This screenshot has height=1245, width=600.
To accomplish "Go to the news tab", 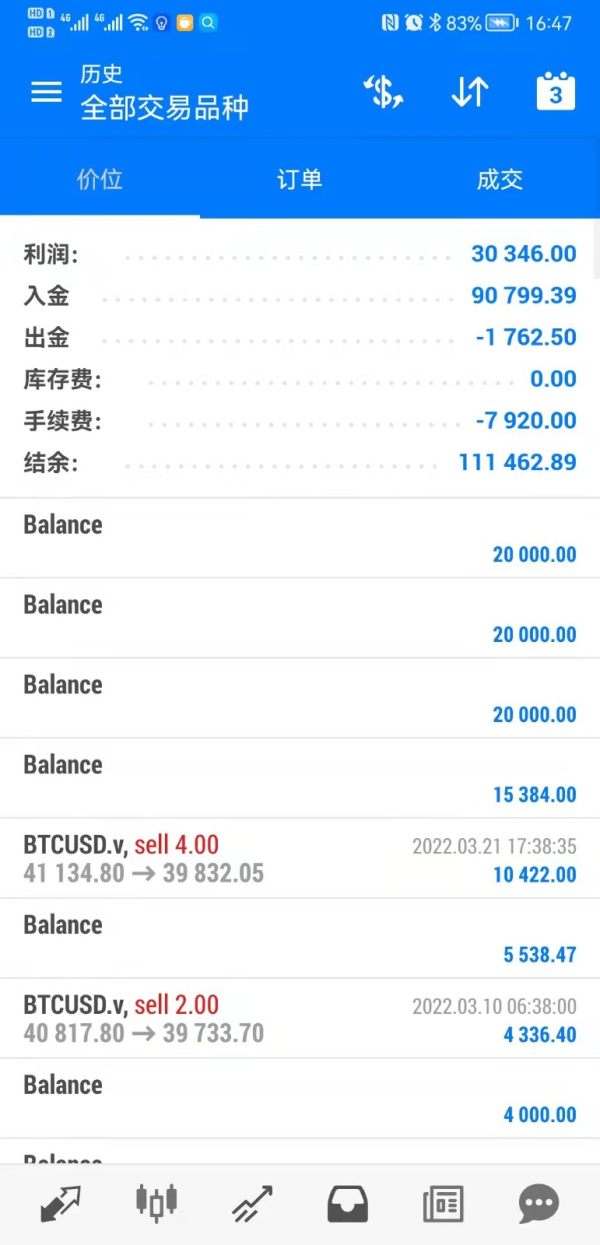I will tap(443, 1204).
